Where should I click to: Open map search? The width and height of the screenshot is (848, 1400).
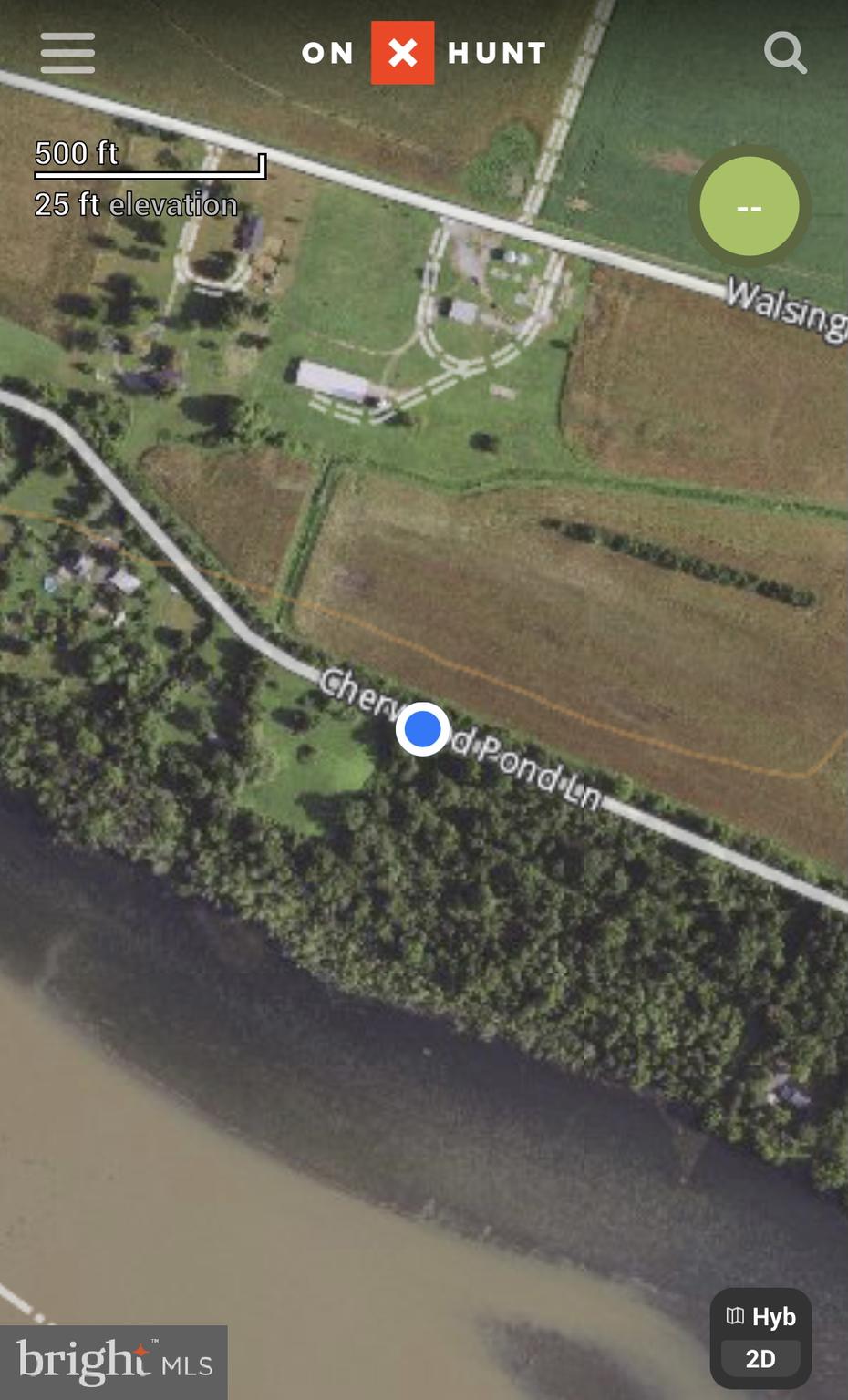pos(784,53)
